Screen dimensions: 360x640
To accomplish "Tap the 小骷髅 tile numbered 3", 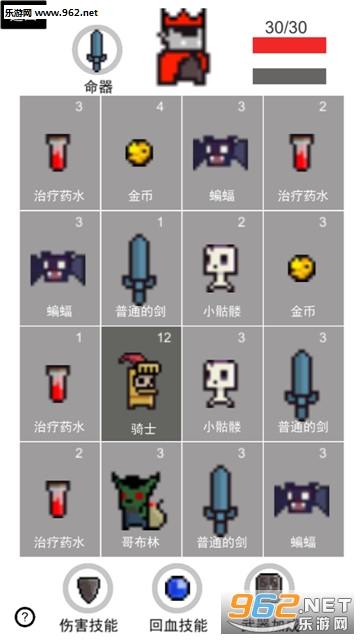I will 222,384.
